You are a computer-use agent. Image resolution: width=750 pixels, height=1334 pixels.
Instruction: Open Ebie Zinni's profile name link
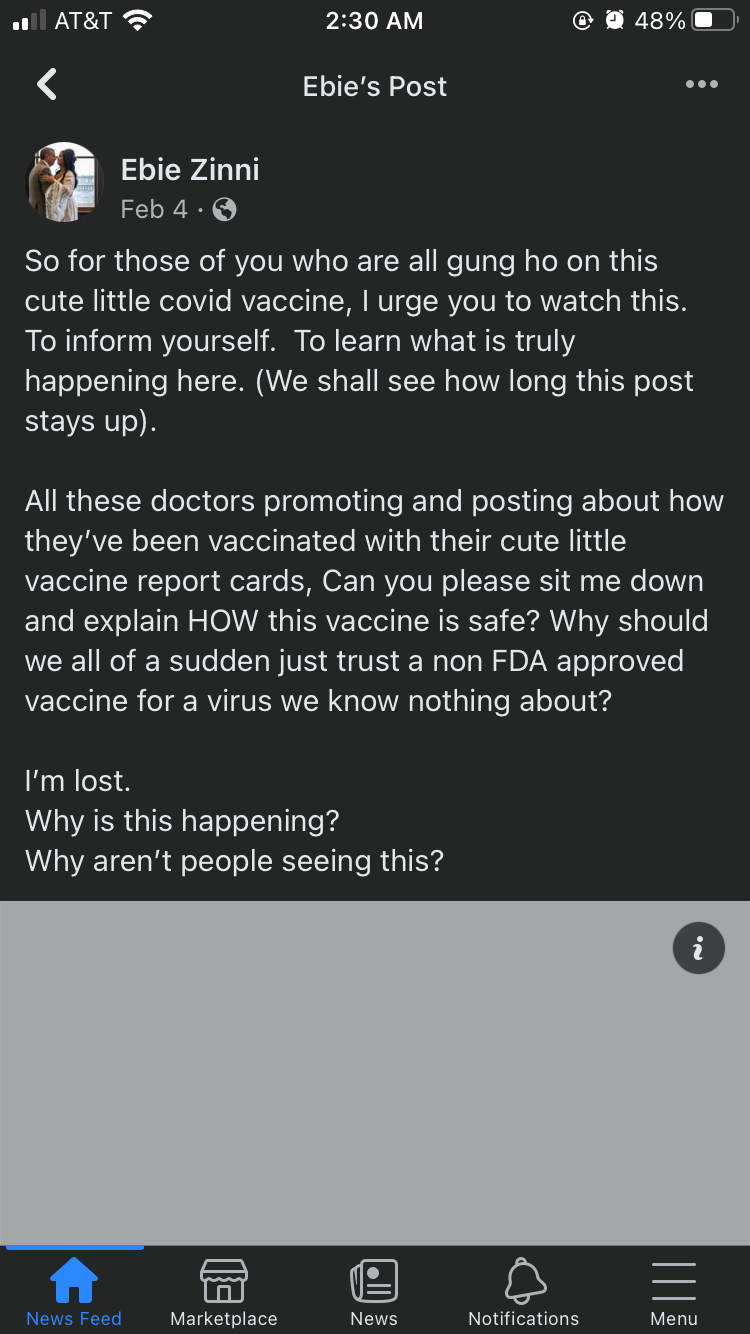coord(190,169)
